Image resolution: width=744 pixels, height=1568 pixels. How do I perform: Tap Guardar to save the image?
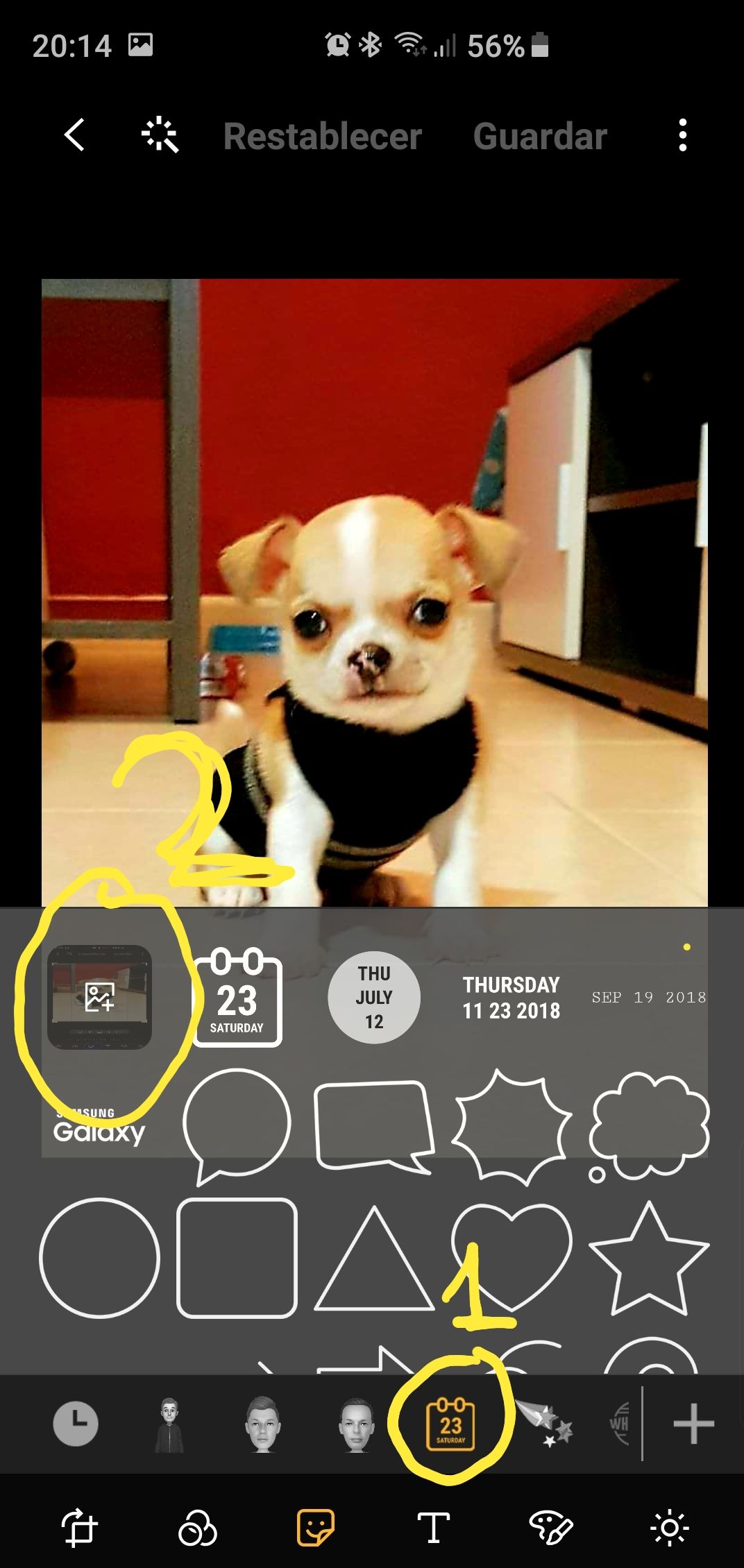tap(540, 136)
